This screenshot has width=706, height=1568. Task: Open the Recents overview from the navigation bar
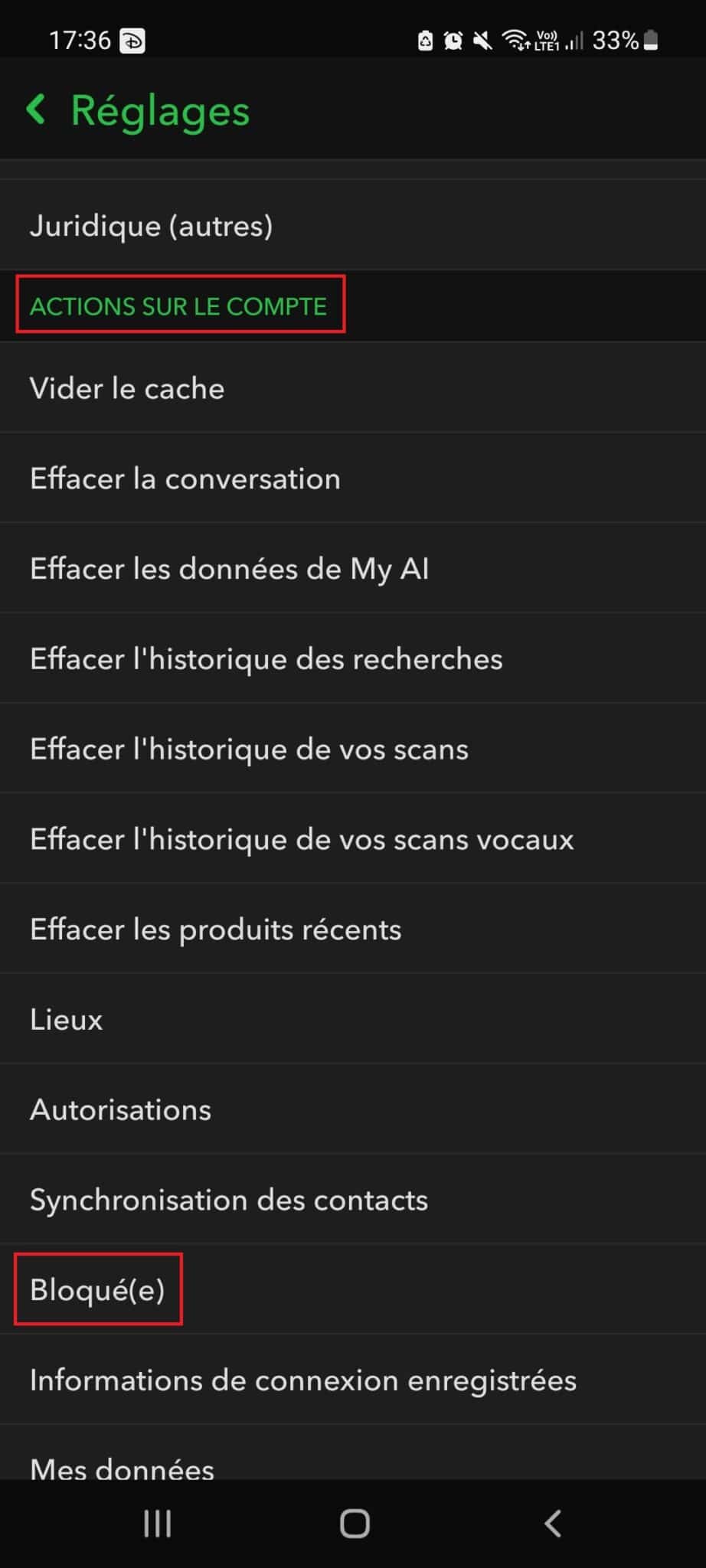(x=155, y=1524)
